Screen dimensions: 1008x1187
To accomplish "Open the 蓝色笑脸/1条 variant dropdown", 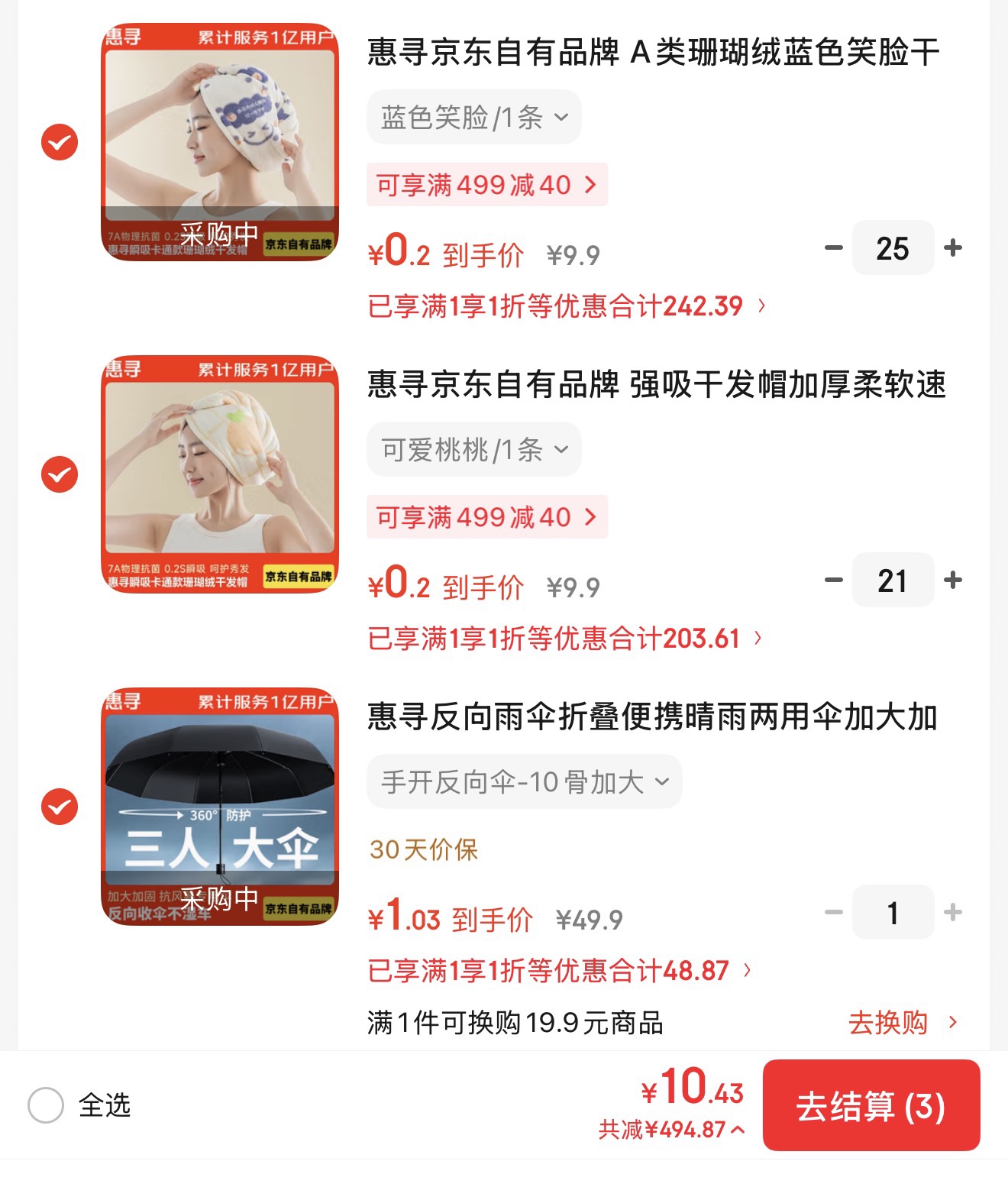I will coord(474,118).
